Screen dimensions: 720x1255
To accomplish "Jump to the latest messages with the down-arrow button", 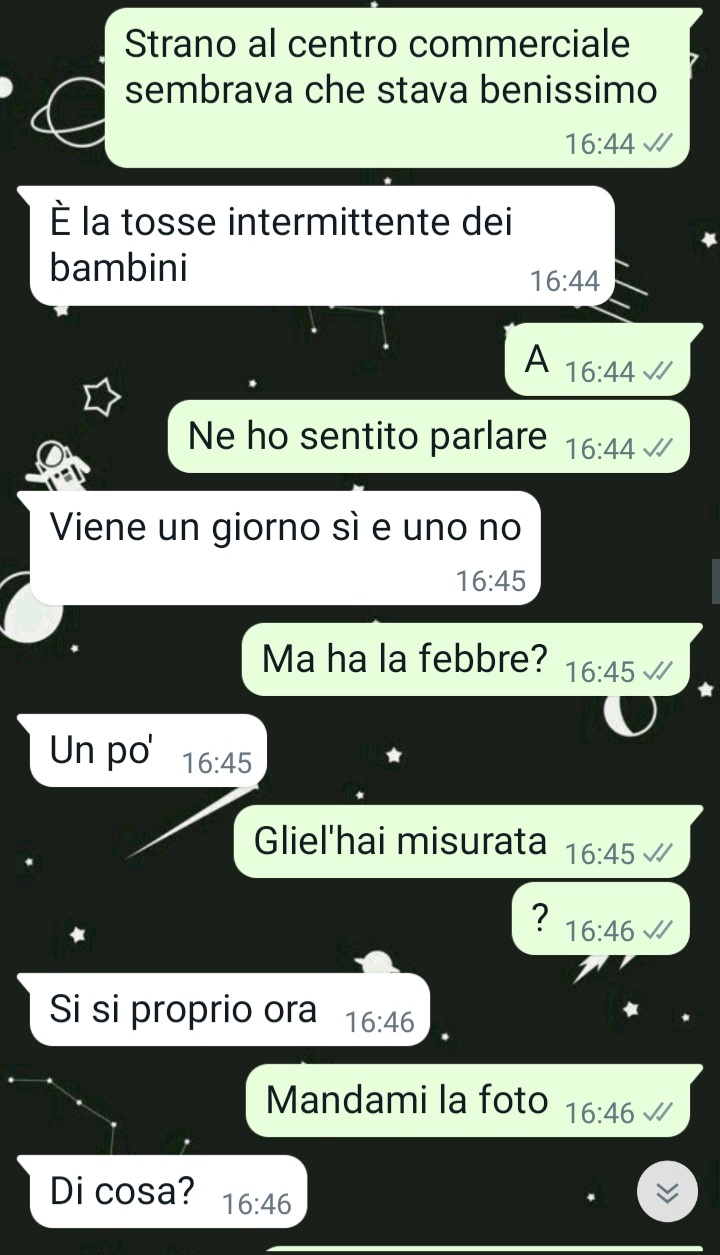I will click(667, 1192).
